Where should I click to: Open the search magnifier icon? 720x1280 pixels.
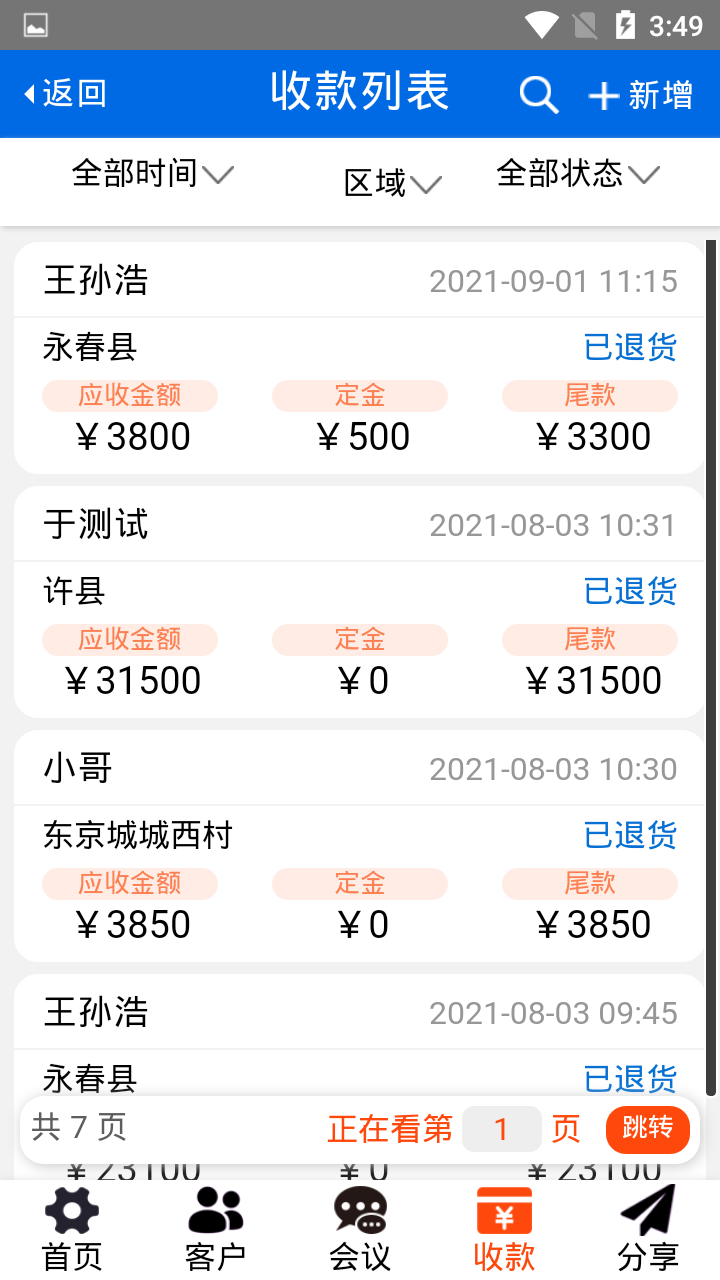coord(538,95)
